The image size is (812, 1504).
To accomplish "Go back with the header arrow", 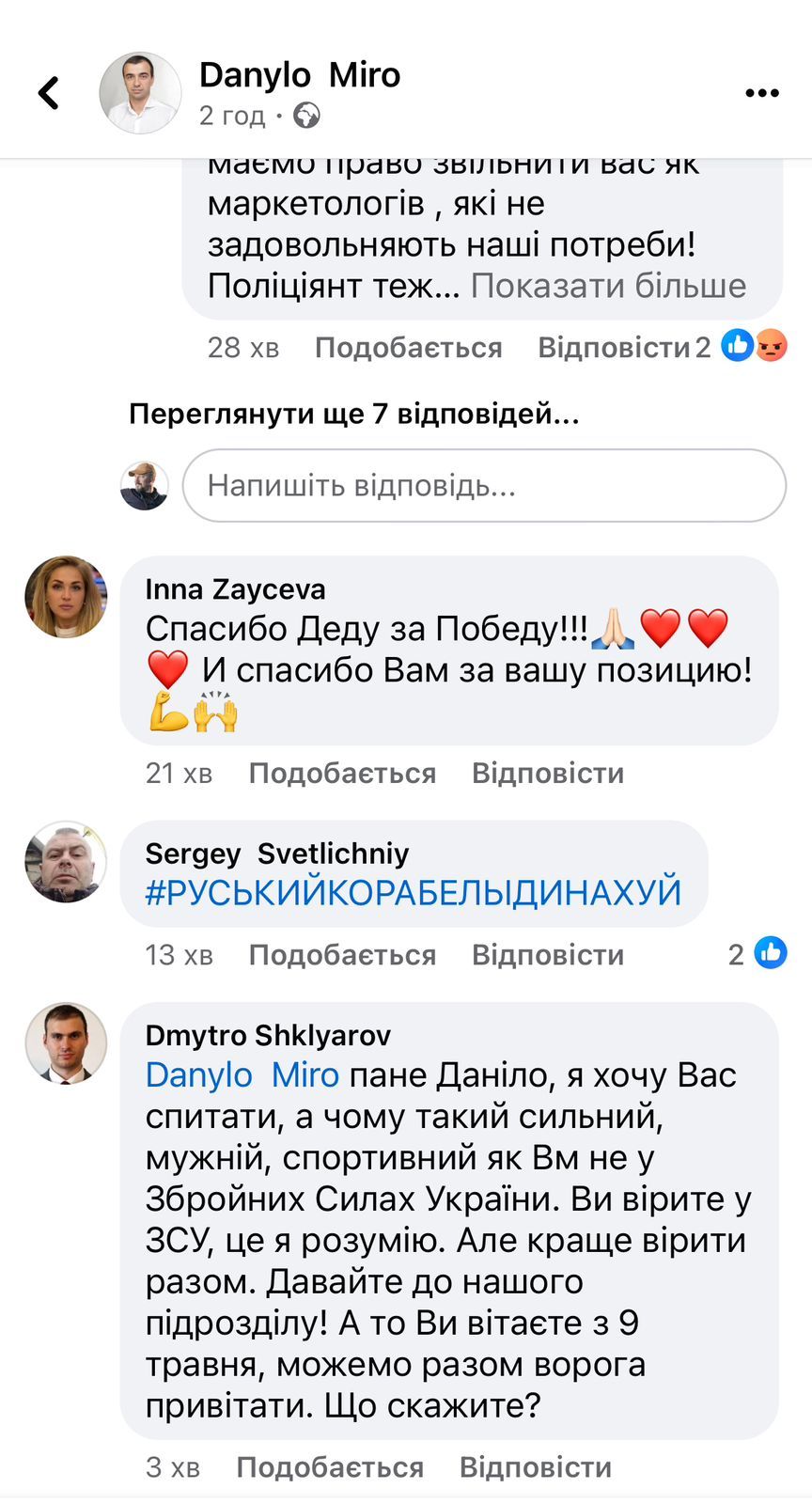I will 49,93.
